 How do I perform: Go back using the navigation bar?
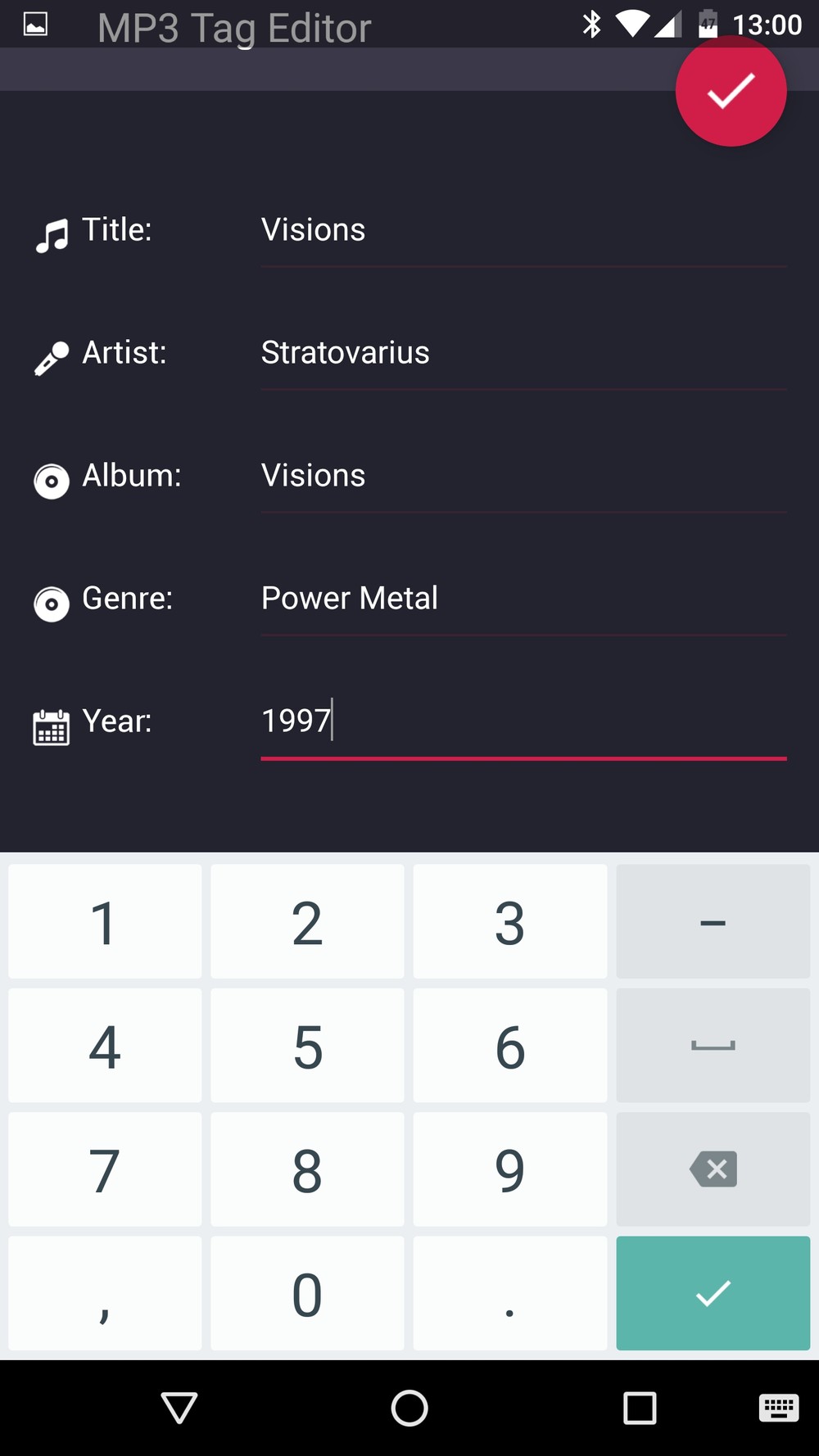(179, 1409)
